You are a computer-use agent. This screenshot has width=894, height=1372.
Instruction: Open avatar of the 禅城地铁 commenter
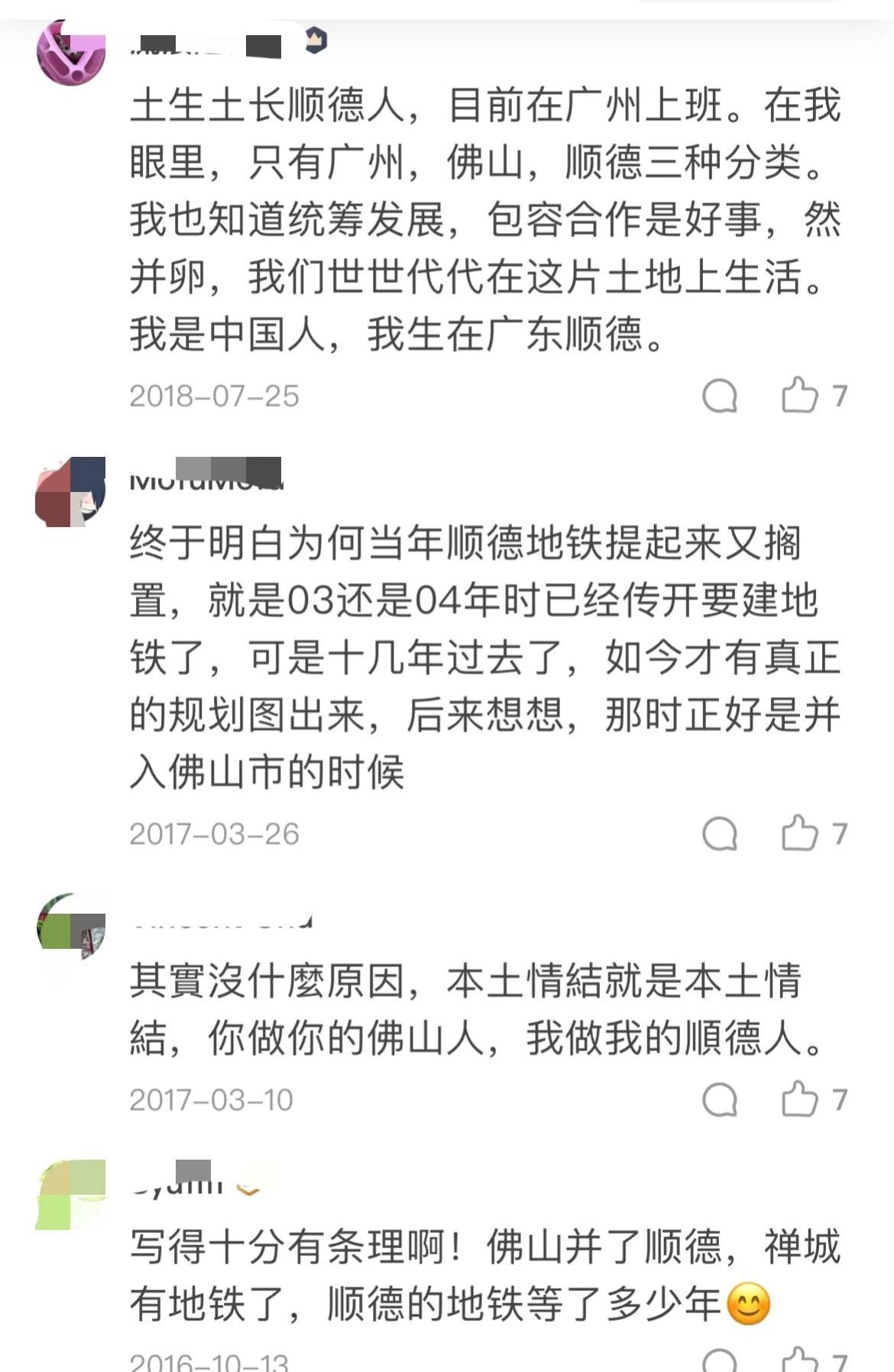[x=71, y=1193]
